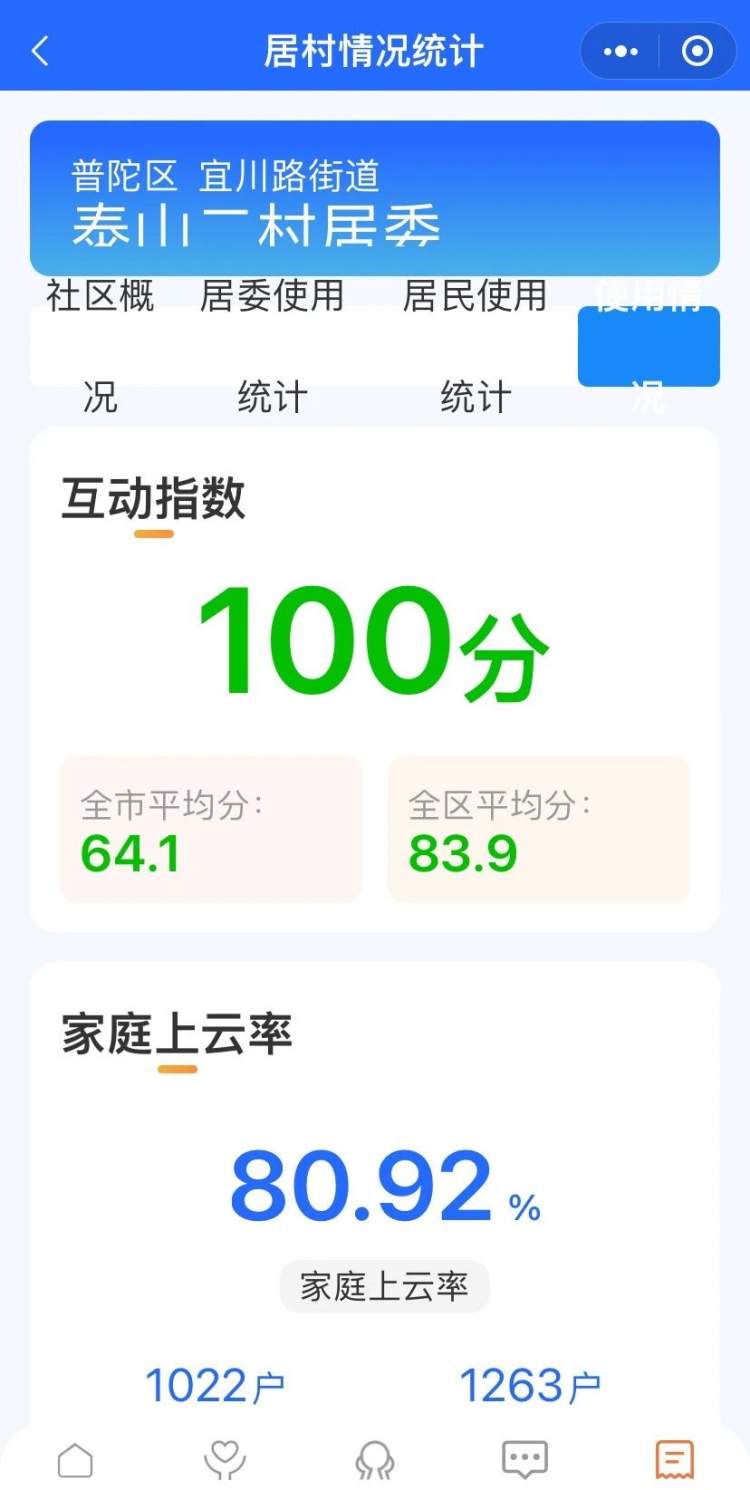750x1490 pixels.
Task: Open the handshake tab in bottom navigation
Action: 375,1461
